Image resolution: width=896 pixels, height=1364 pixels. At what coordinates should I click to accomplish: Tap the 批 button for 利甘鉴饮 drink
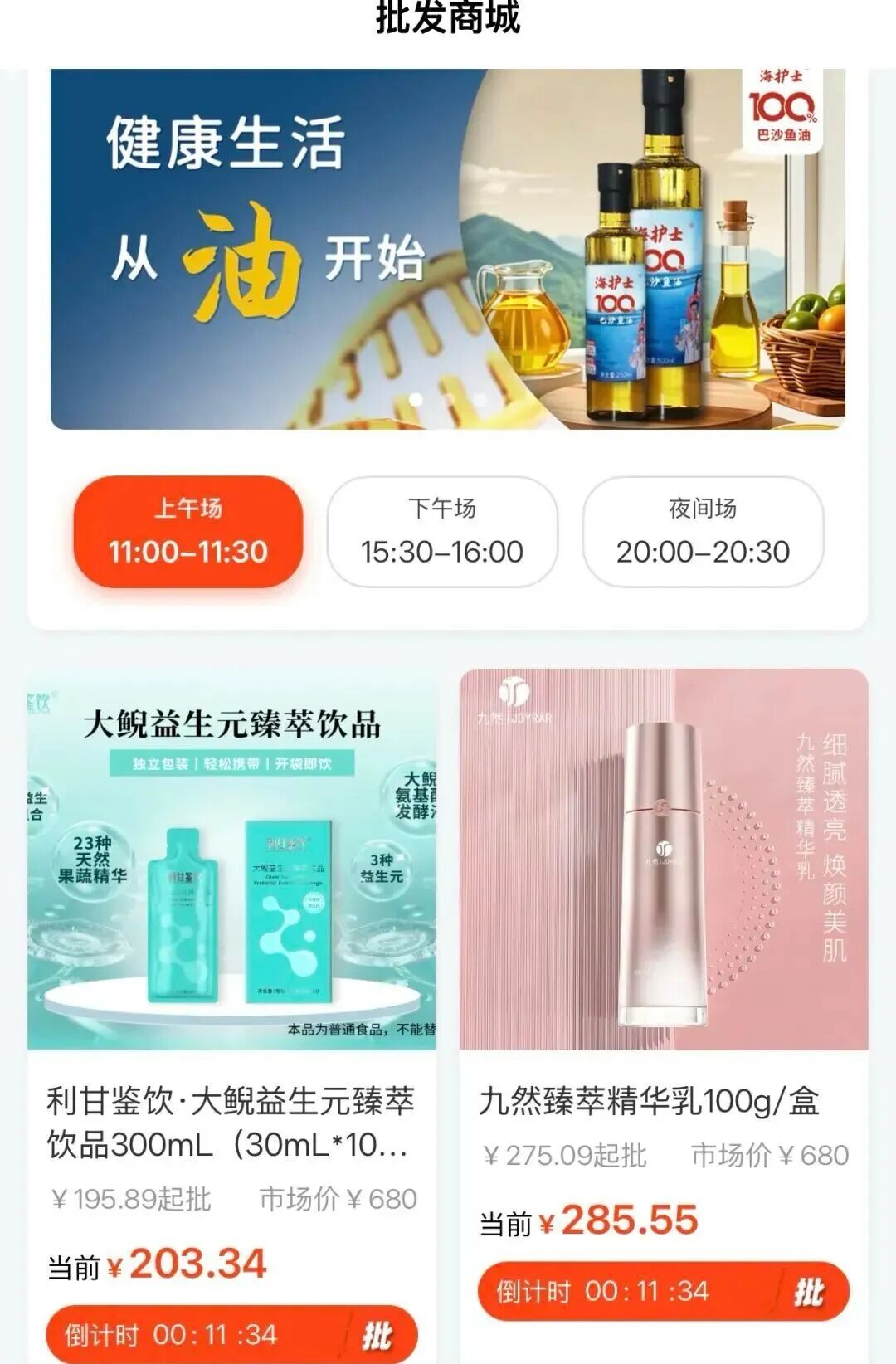pos(377,1335)
